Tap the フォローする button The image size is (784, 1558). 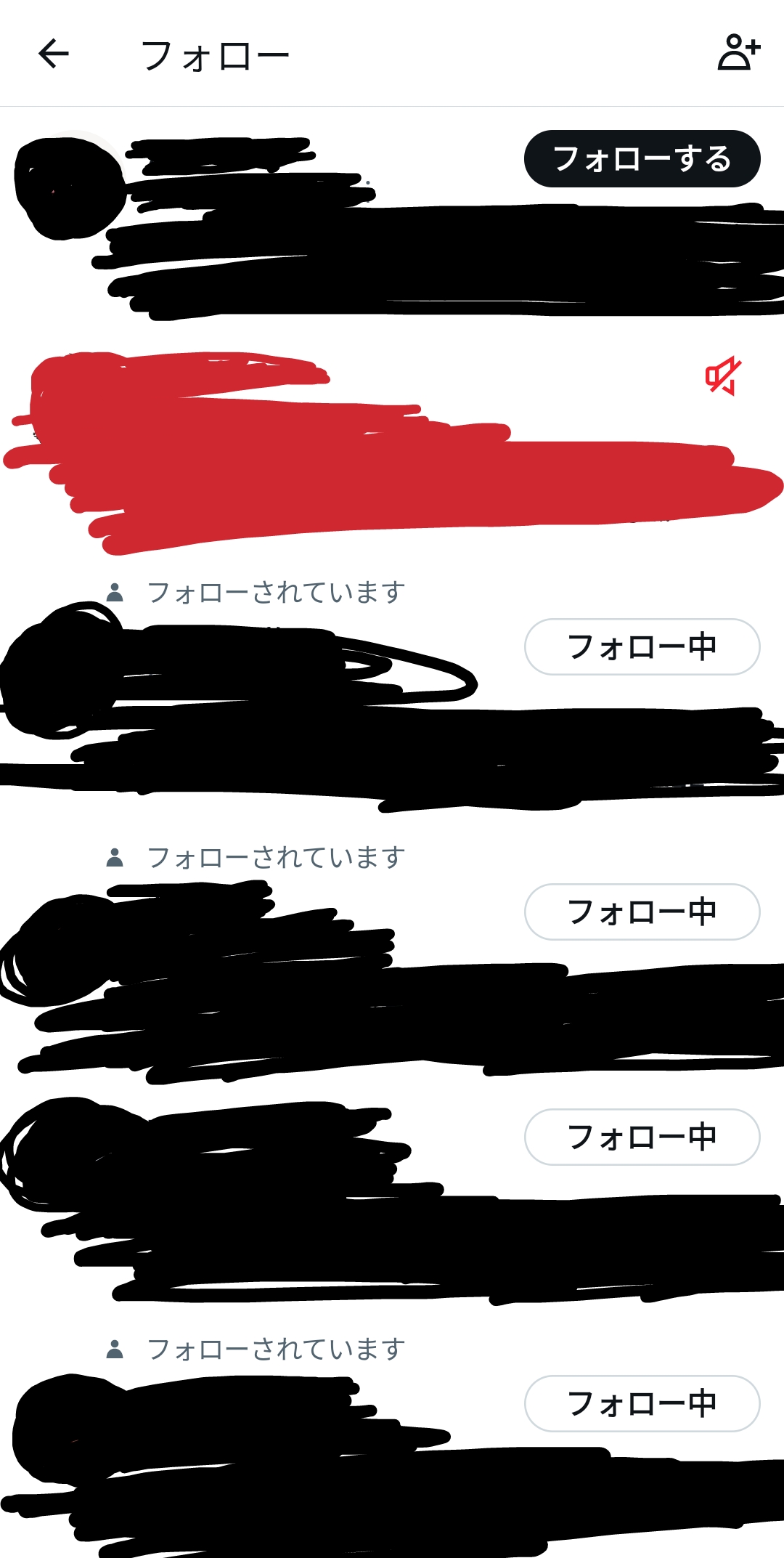click(642, 159)
